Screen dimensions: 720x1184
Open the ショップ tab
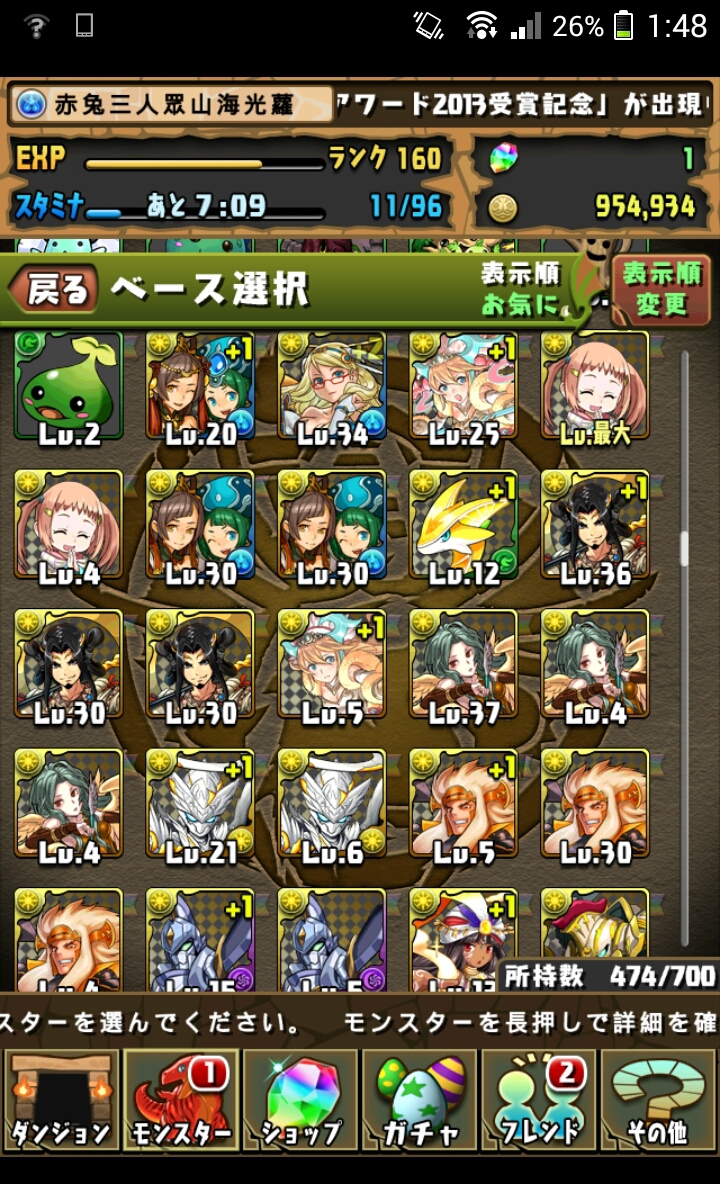point(300,1101)
